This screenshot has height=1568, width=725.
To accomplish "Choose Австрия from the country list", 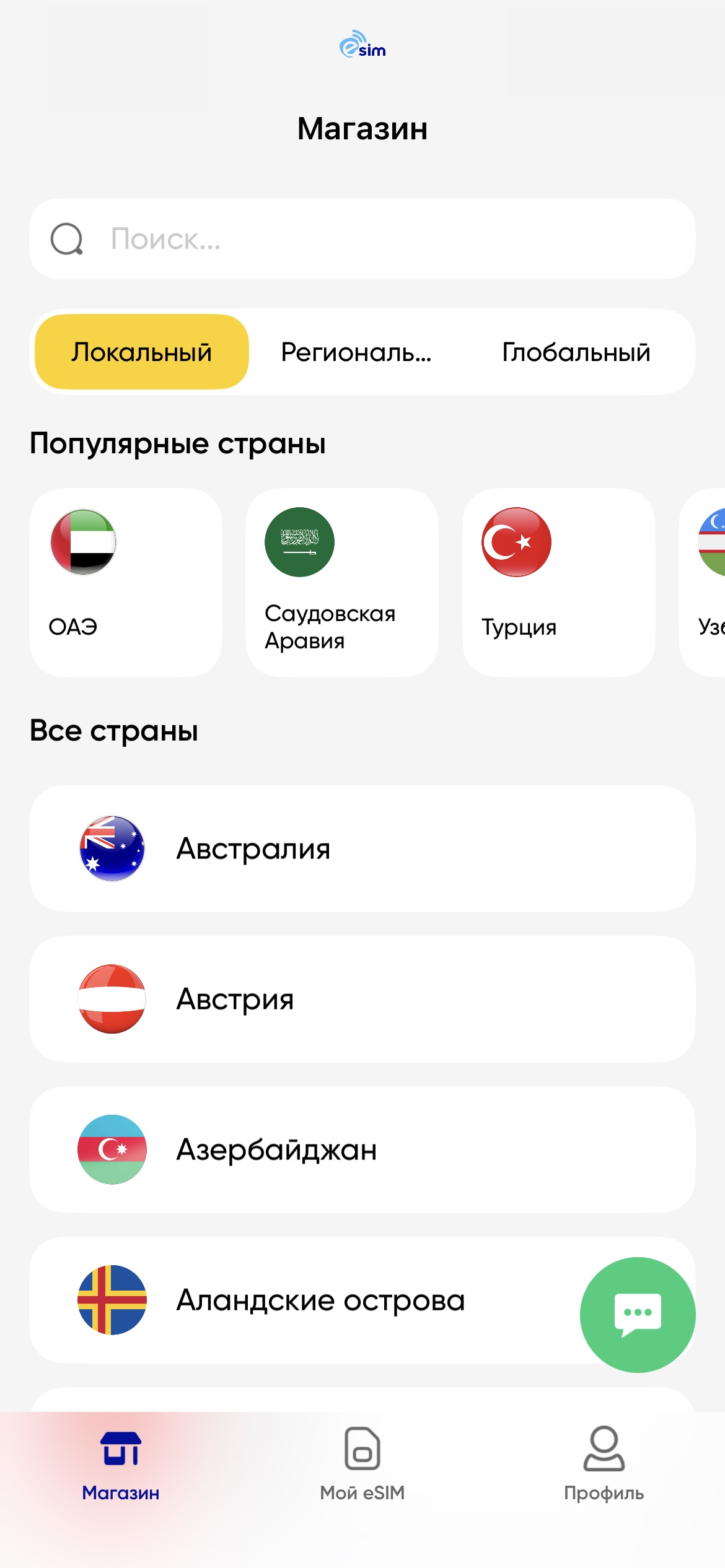I will 362,999.
